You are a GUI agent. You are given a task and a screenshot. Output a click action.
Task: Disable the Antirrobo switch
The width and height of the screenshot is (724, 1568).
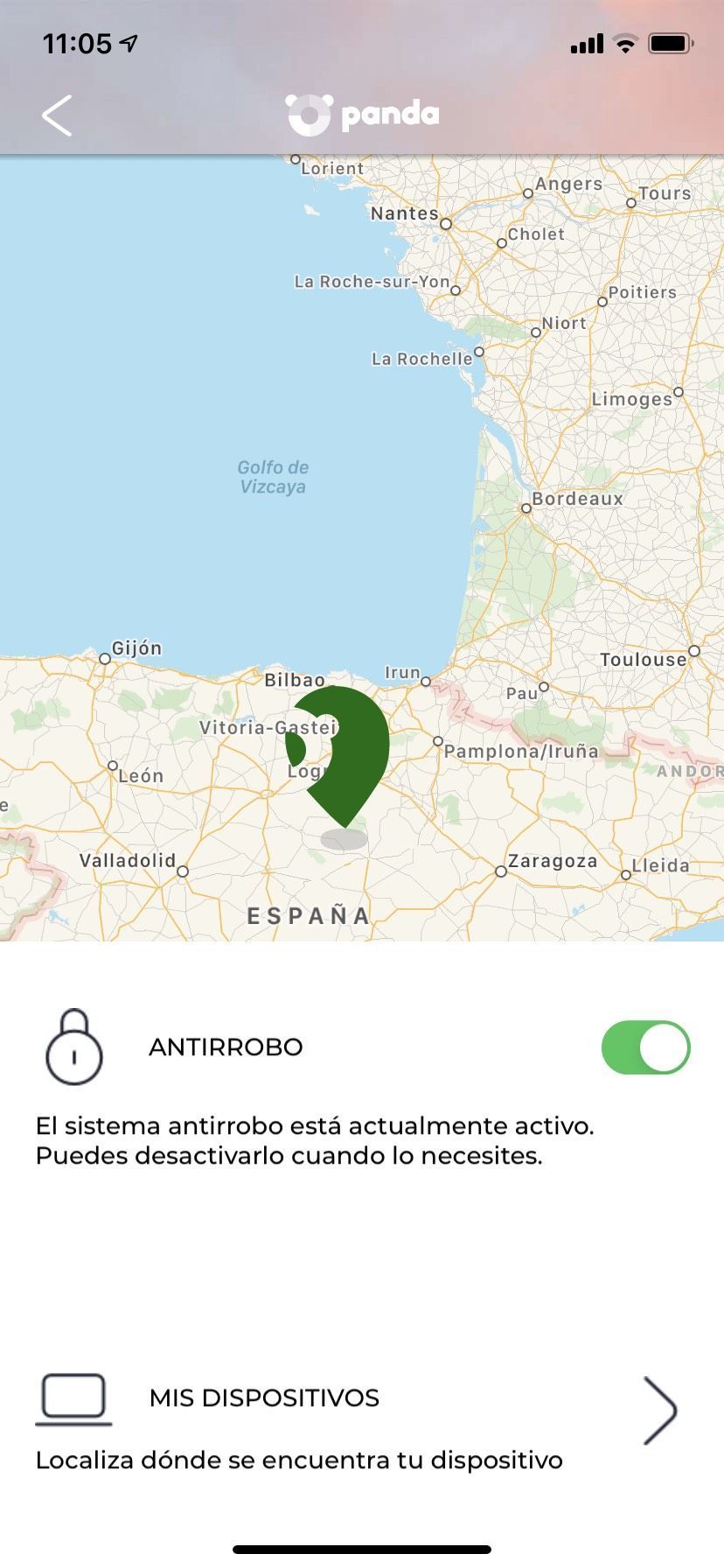[645, 1047]
